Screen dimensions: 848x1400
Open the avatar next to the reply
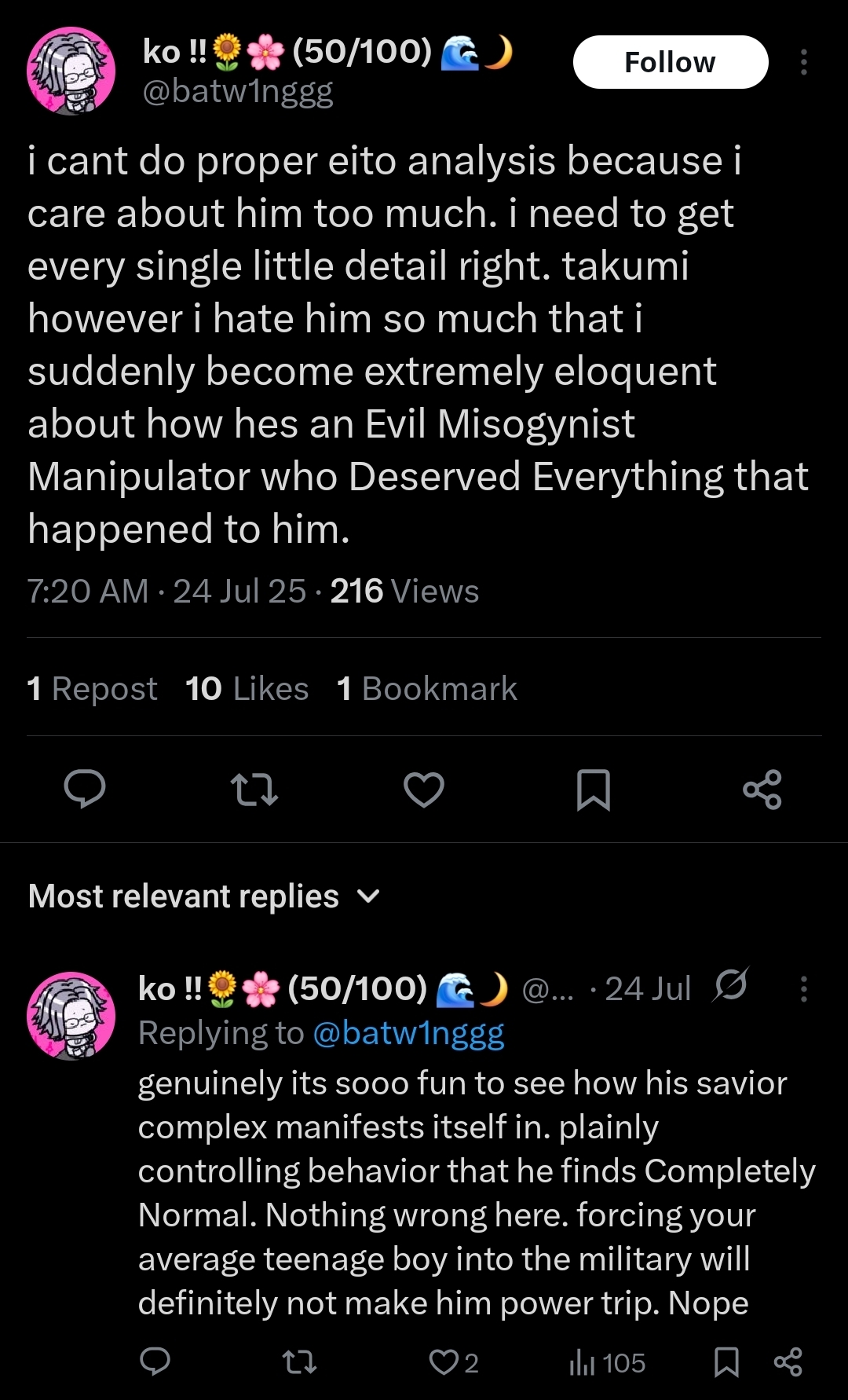tap(71, 1017)
